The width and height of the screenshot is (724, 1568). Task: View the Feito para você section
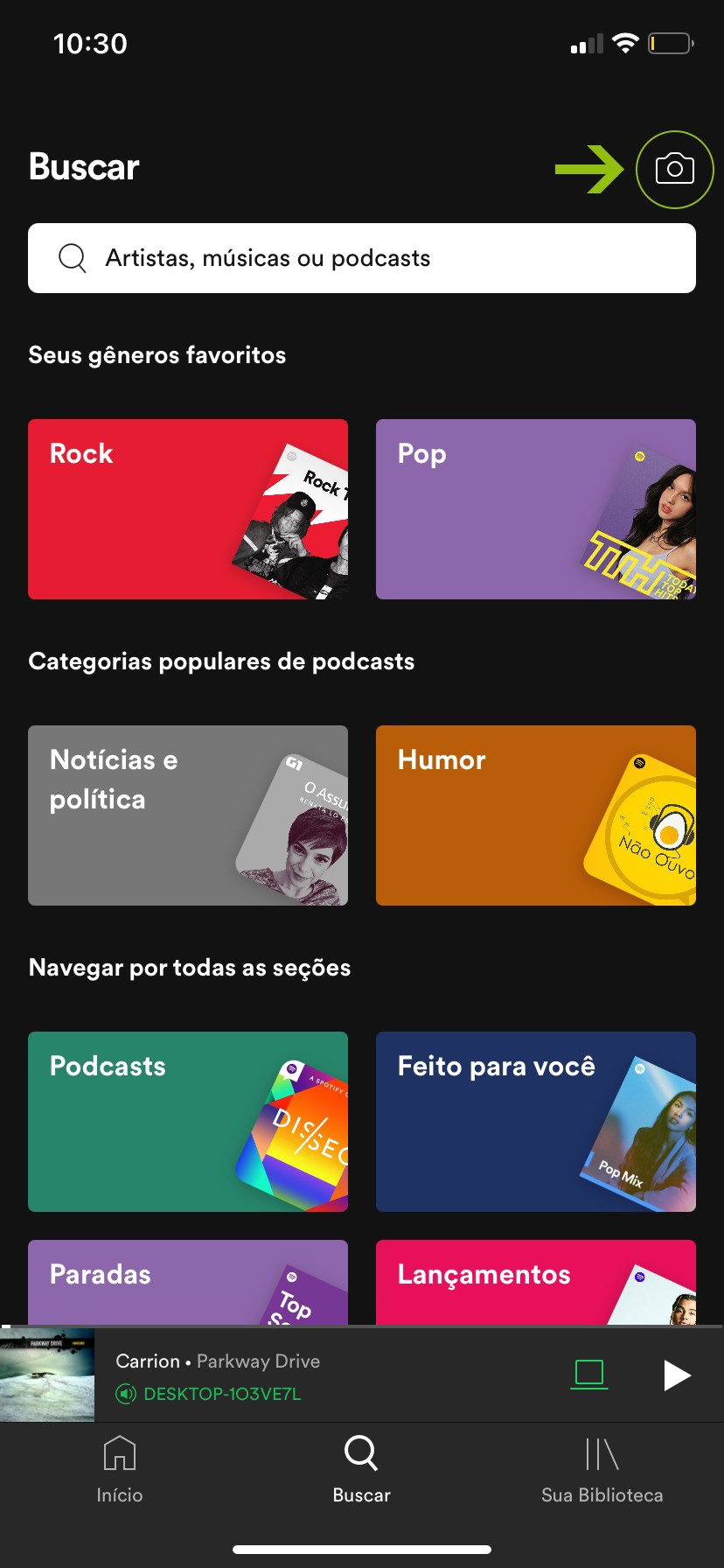click(536, 1122)
